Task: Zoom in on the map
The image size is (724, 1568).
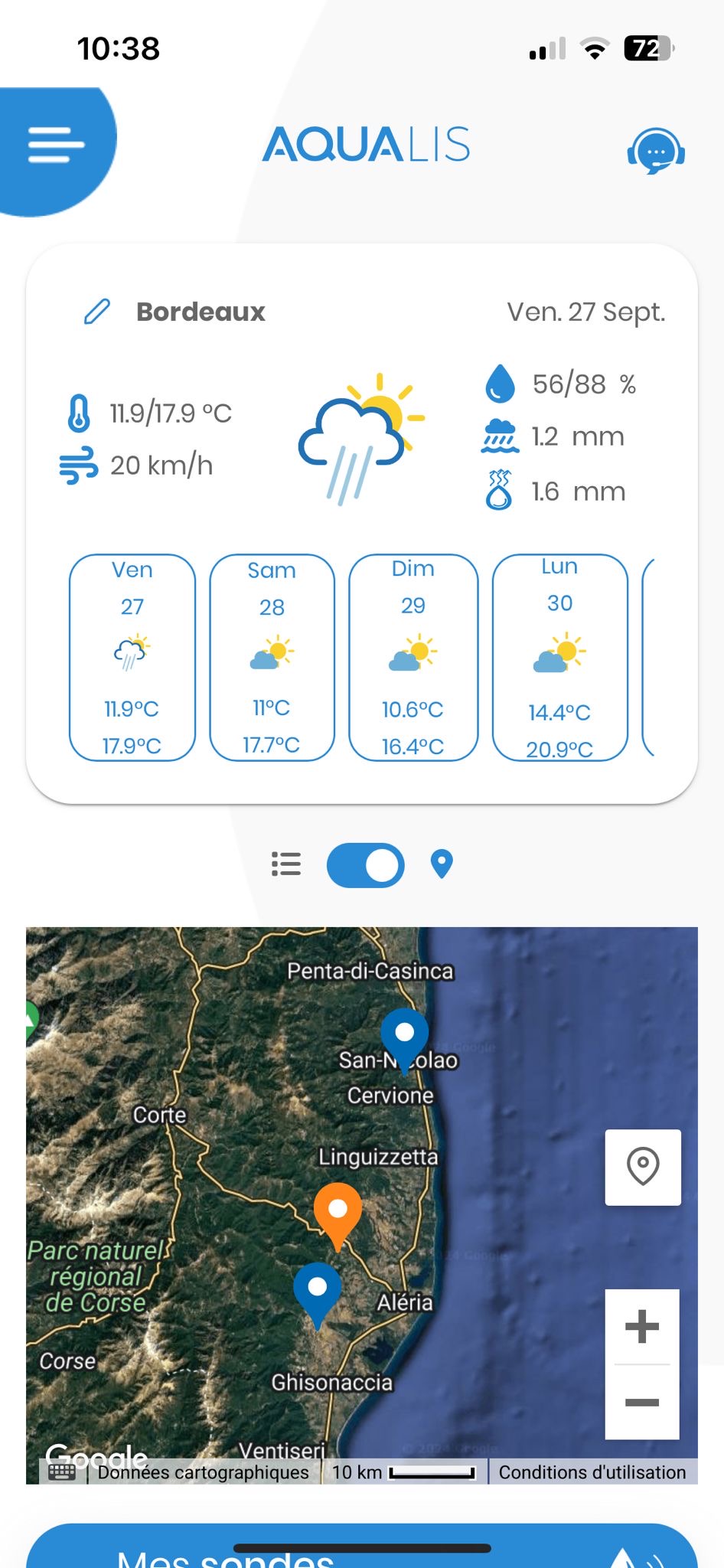Action: (641, 1327)
